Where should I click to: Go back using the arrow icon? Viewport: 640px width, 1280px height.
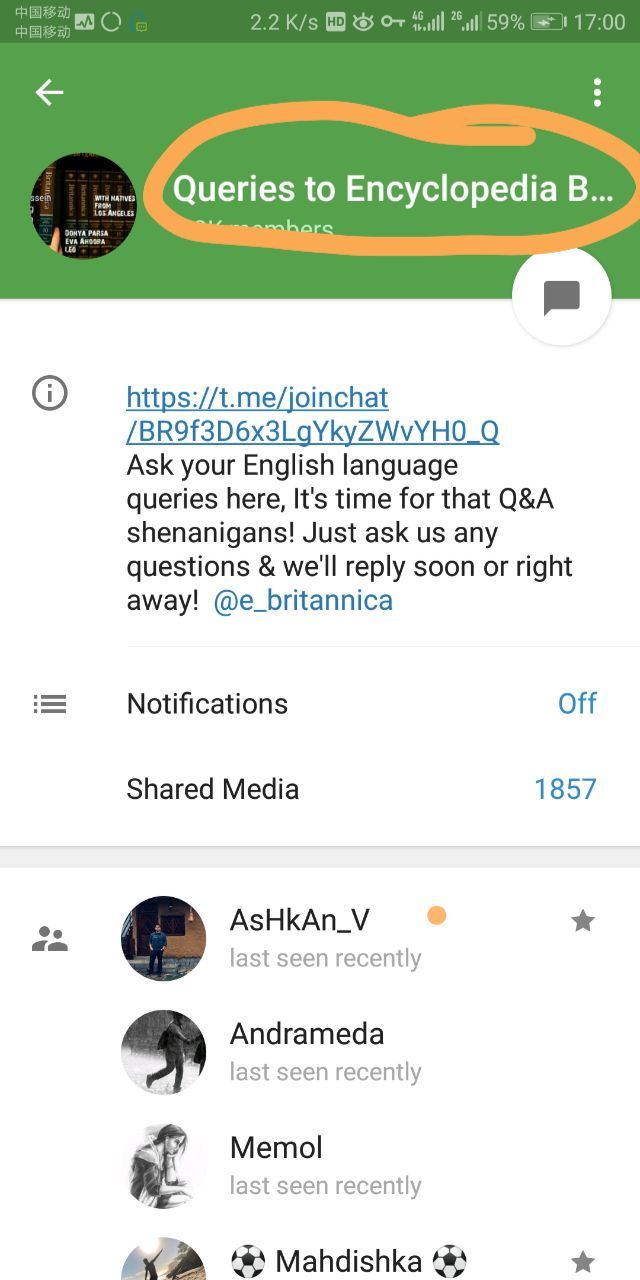tap(49, 93)
